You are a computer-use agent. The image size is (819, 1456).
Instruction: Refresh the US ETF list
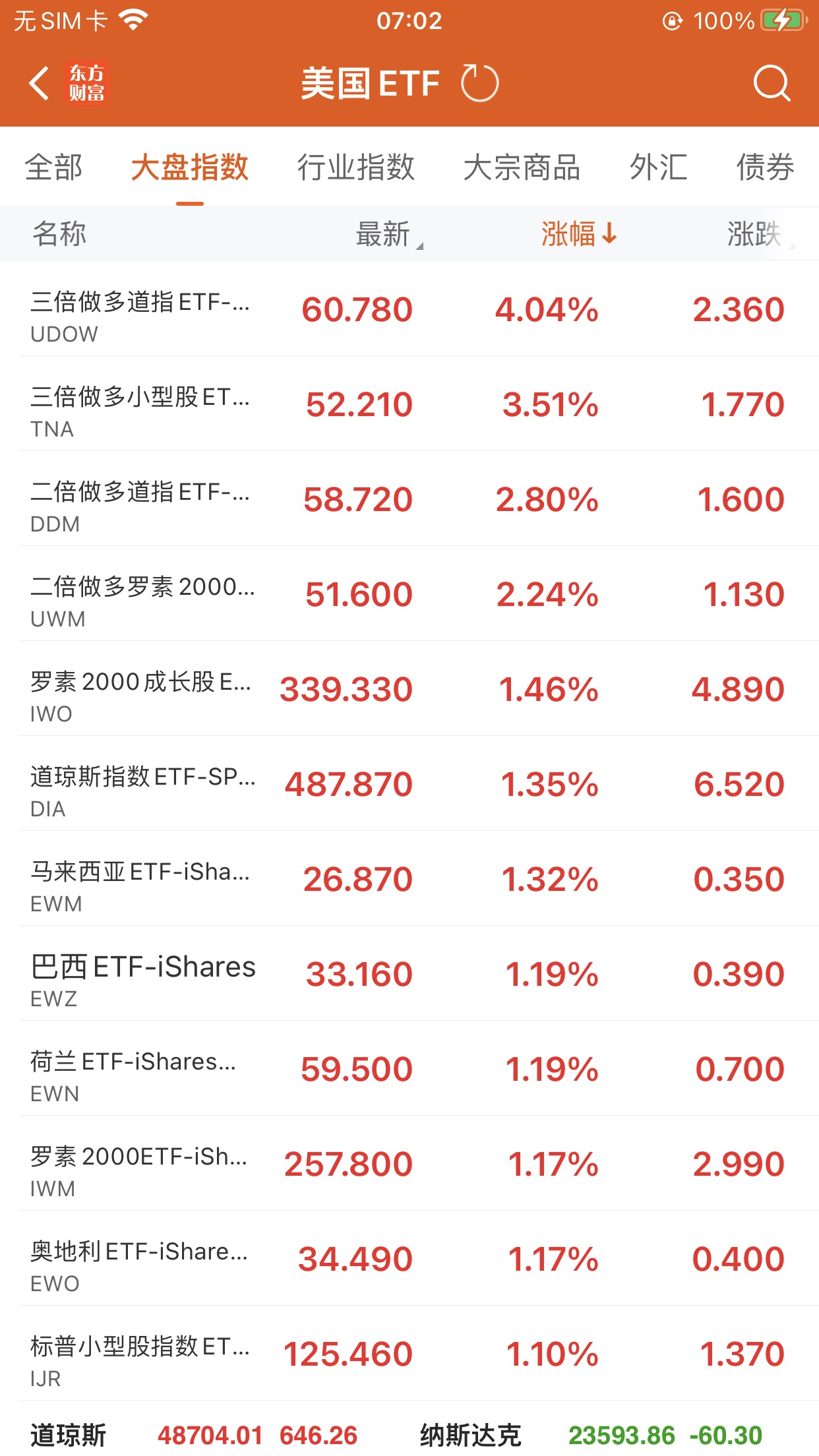(x=479, y=84)
